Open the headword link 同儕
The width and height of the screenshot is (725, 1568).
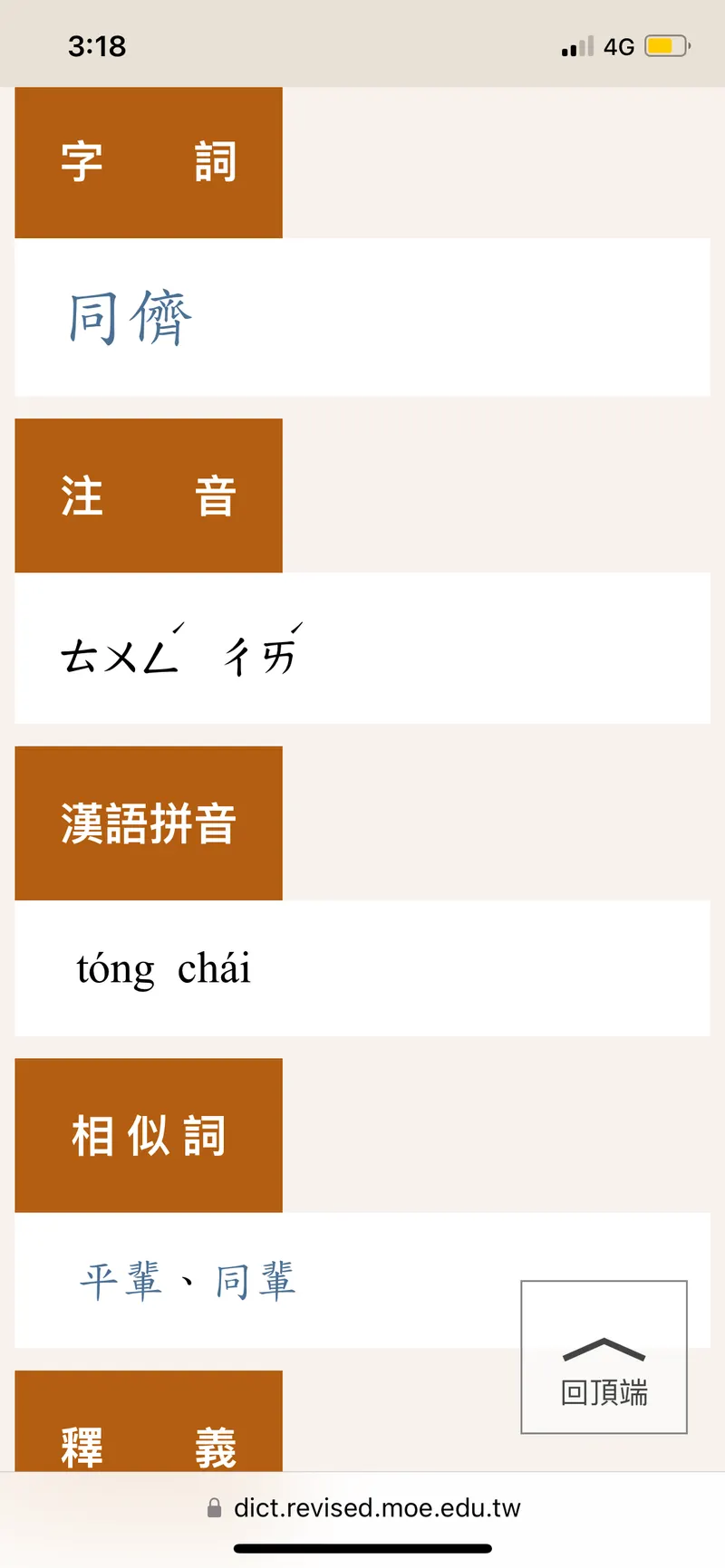pos(130,318)
